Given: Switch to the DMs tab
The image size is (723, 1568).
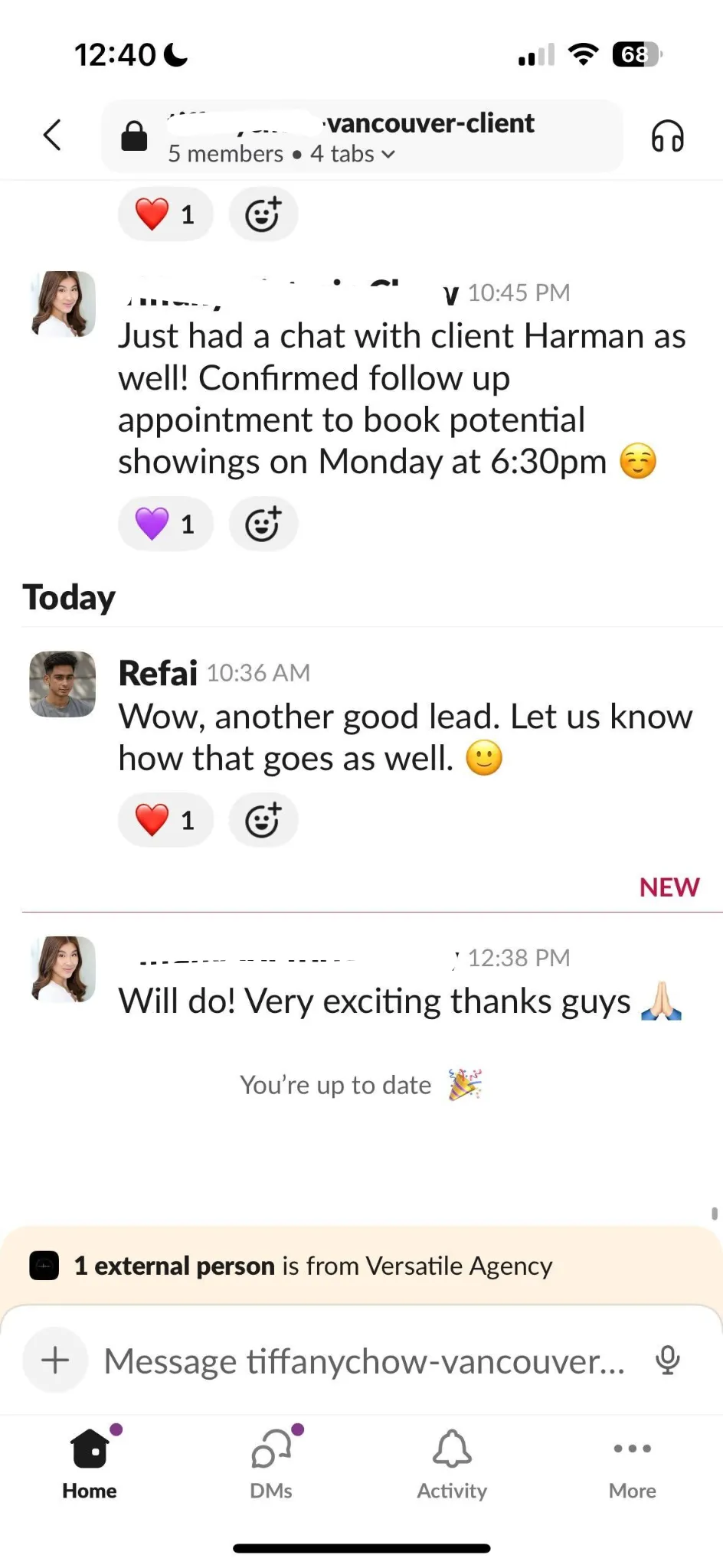Looking at the screenshot, I should pos(271,1462).
